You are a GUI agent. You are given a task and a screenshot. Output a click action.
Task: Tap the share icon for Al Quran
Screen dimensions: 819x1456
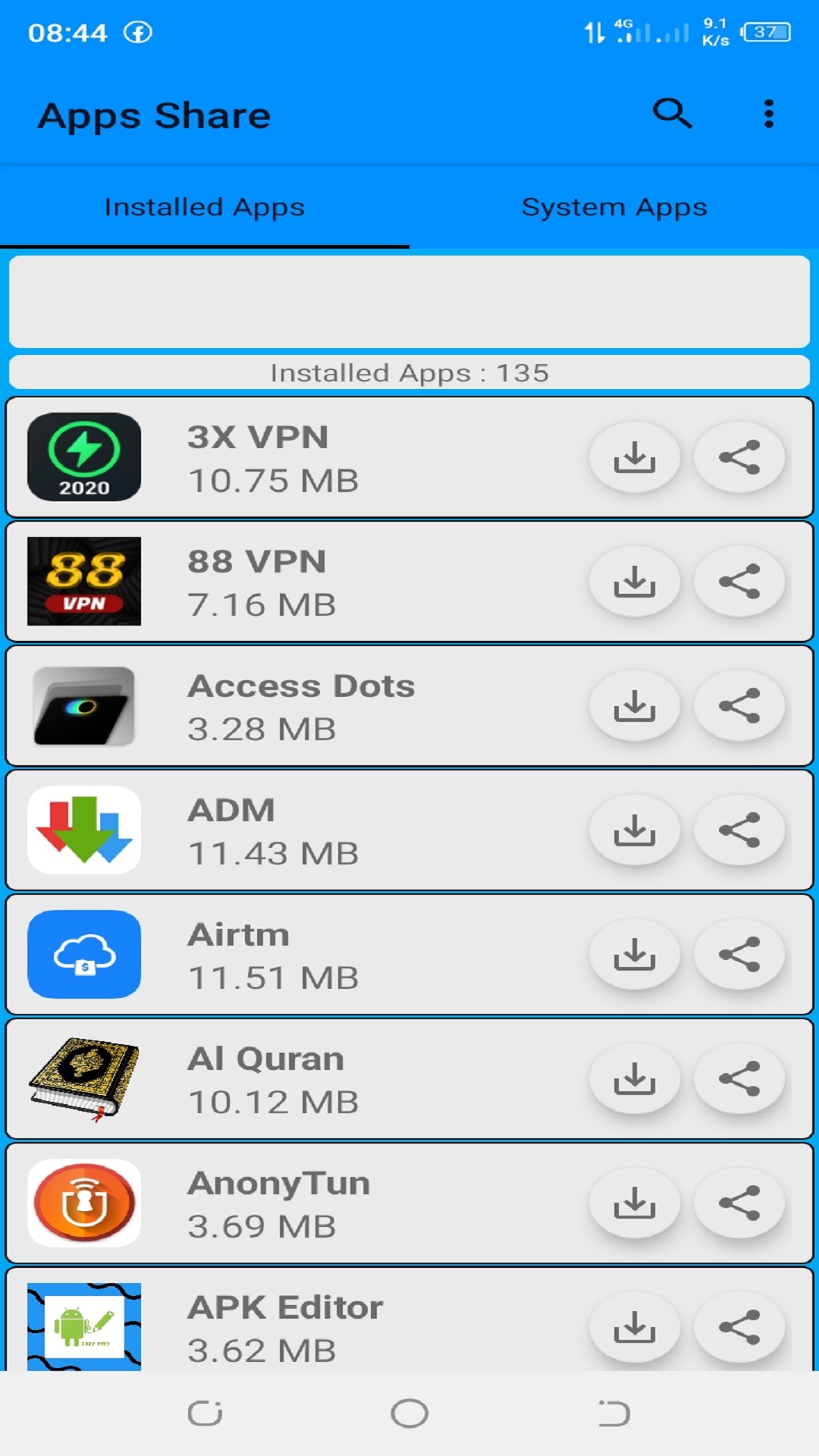pos(739,1078)
